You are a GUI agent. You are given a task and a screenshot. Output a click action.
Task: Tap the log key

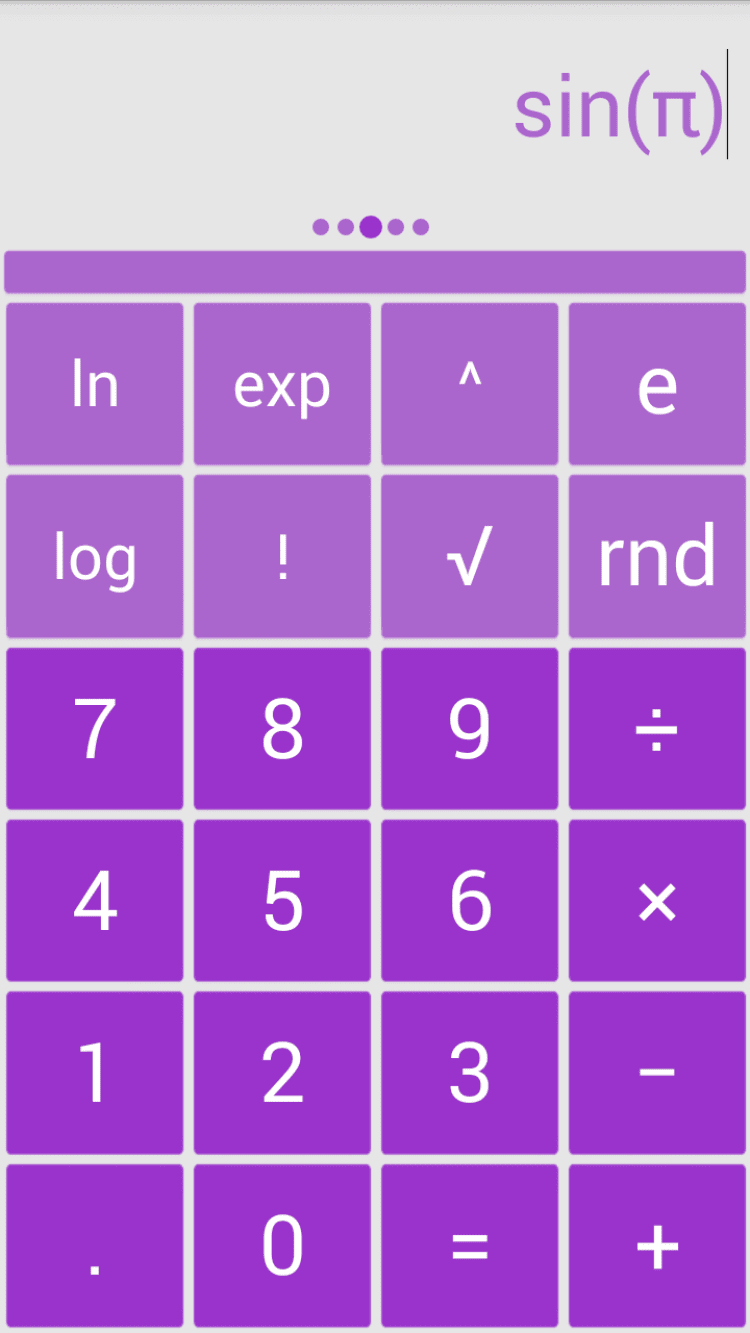pyautogui.click(x=95, y=556)
